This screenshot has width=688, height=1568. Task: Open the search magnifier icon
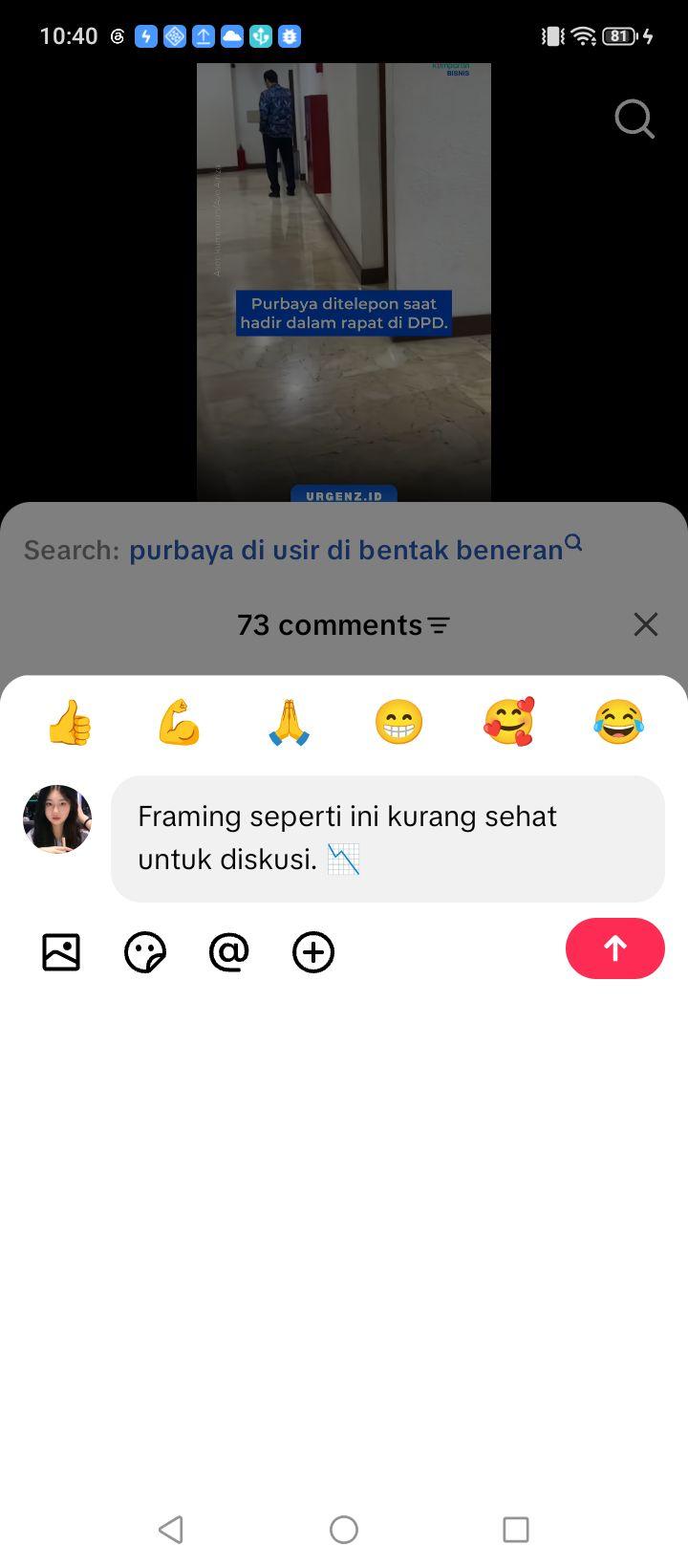tap(634, 120)
